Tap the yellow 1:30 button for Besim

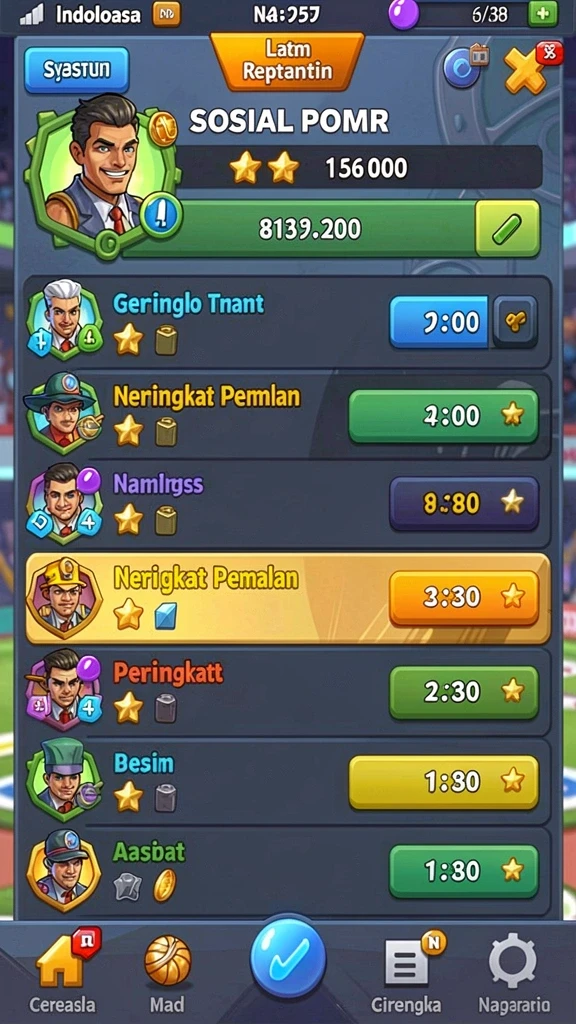point(443,782)
